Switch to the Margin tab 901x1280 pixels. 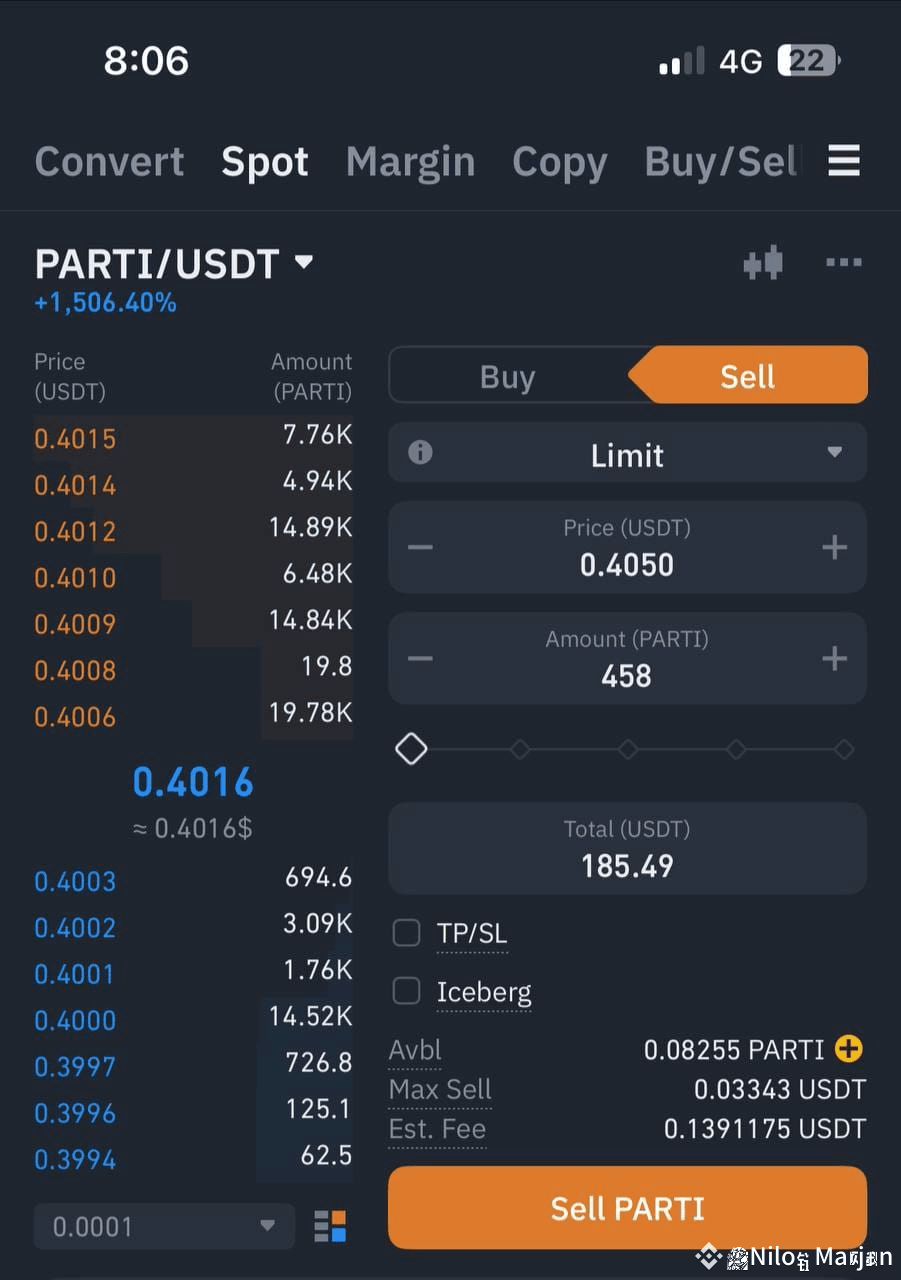tap(410, 161)
